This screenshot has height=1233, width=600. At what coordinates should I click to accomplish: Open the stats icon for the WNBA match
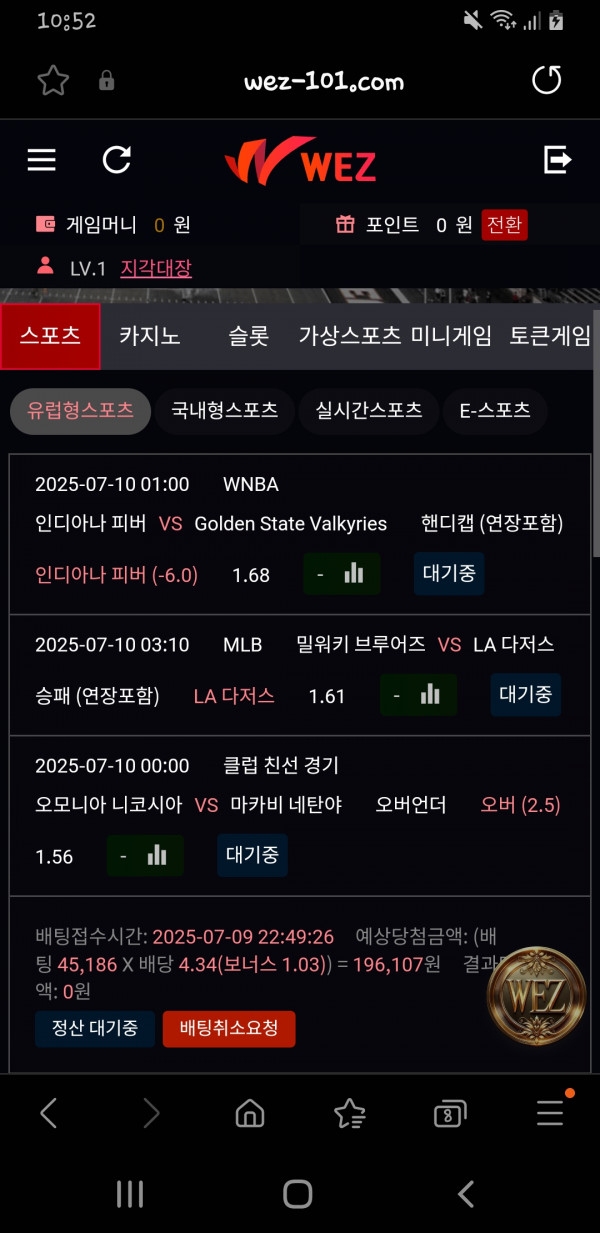[353, 574]
